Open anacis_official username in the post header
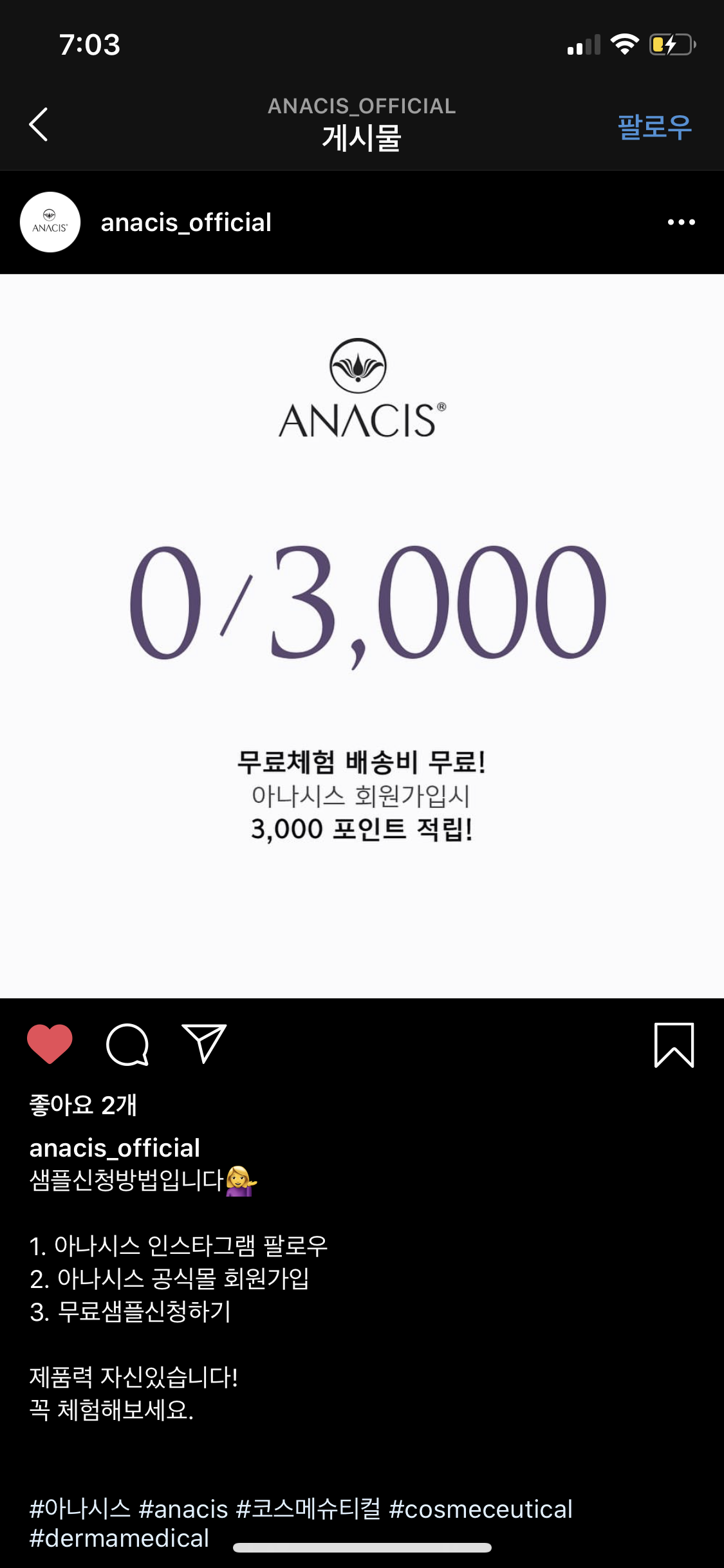This screenshot has width=724, height=1568. [x=186, y=222]
